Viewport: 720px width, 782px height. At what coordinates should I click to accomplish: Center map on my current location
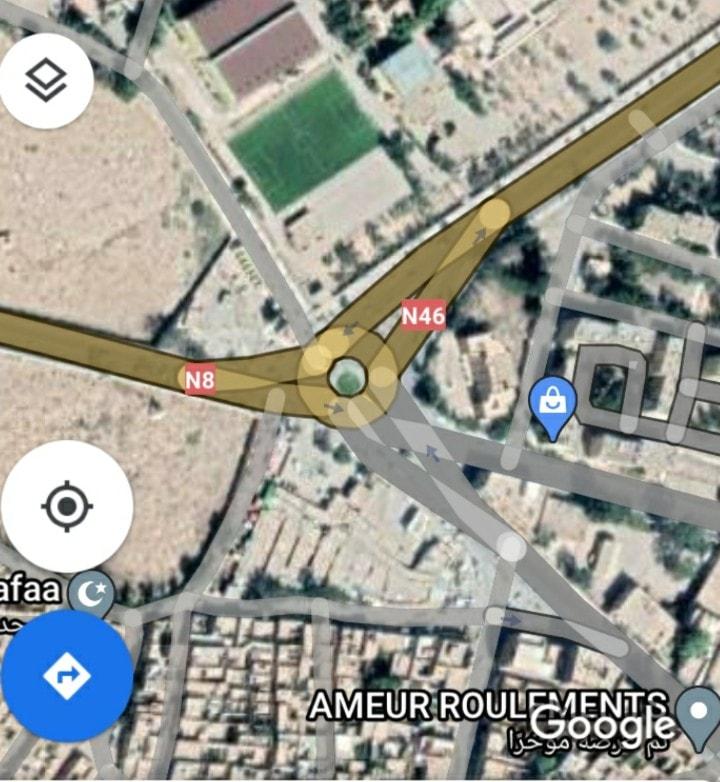(x=67, y=506)
